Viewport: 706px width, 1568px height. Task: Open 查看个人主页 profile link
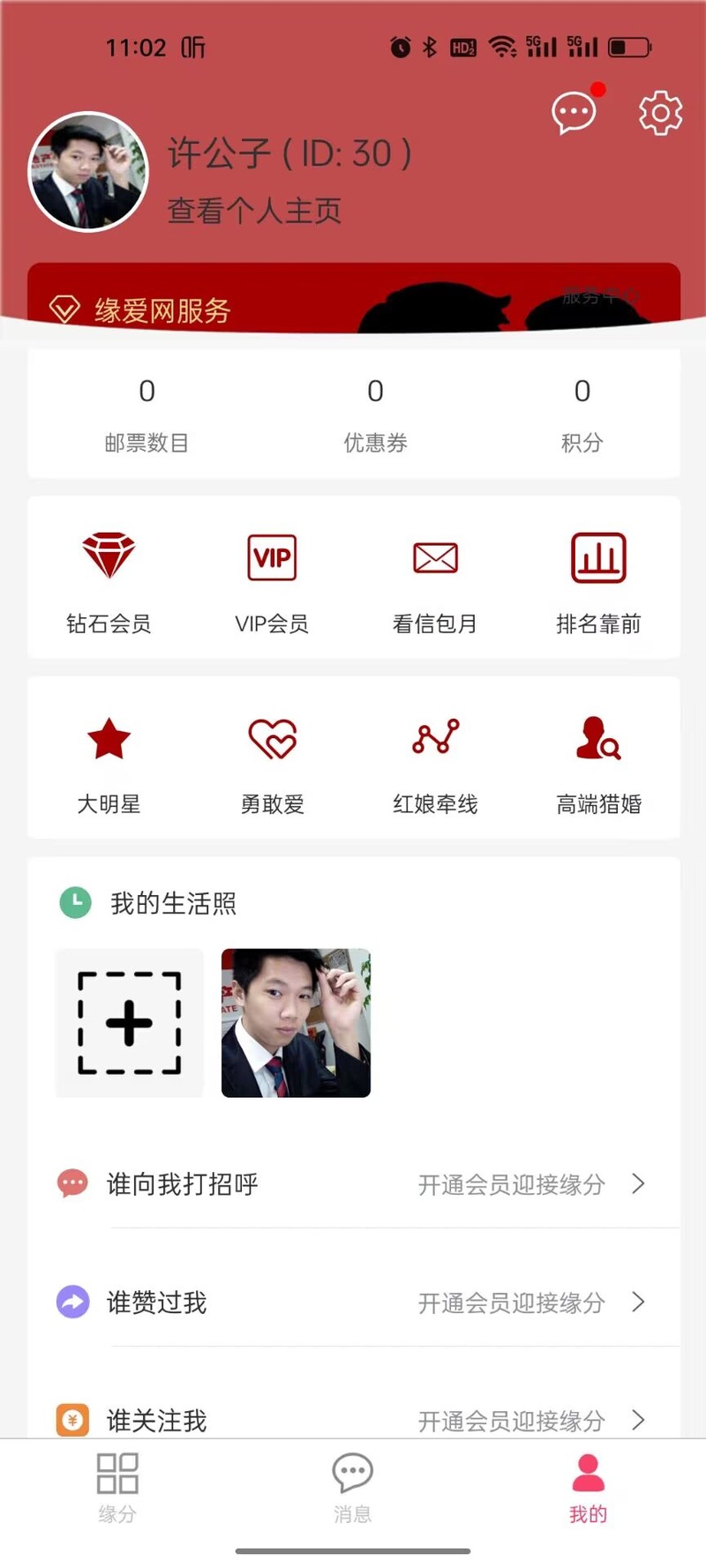coord(254,211)
